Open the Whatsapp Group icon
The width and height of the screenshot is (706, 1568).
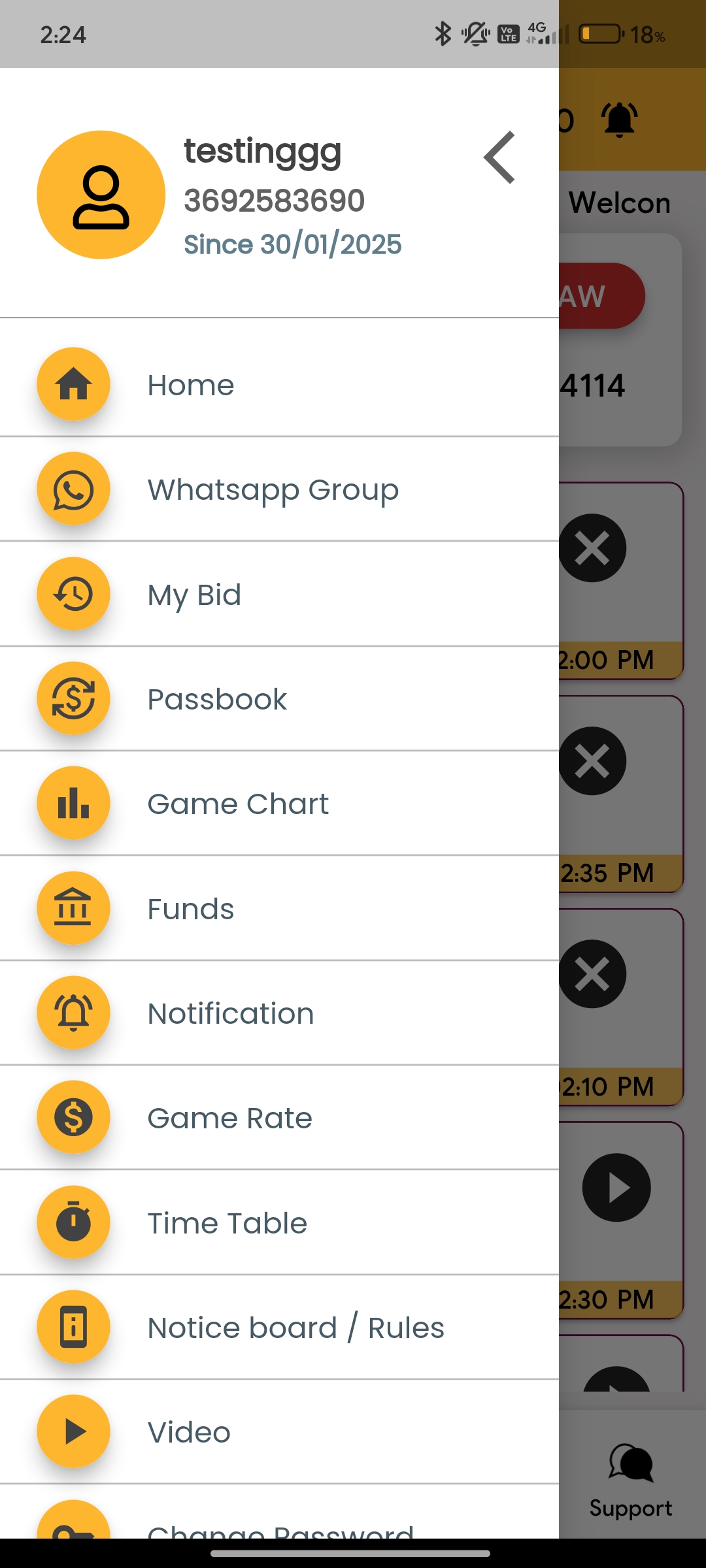point(73,489)
